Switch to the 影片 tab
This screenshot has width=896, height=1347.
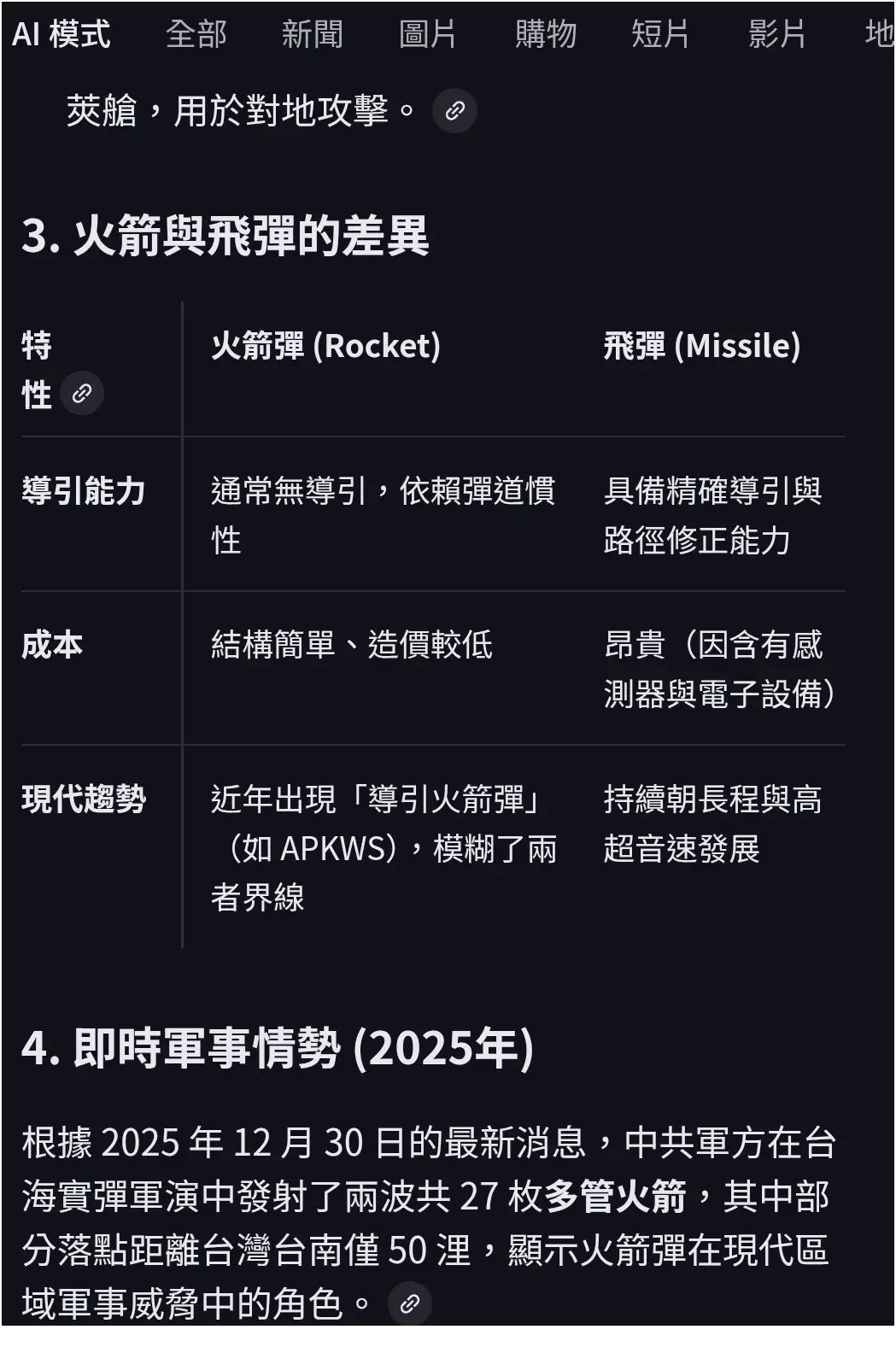tap(776, 35)
